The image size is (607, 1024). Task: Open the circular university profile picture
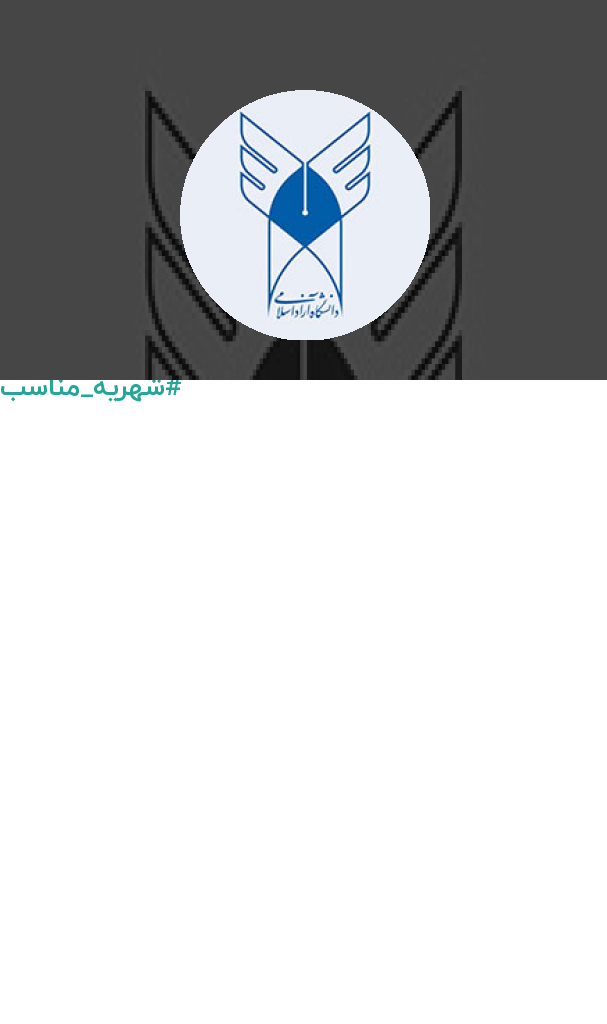(304, 215)
